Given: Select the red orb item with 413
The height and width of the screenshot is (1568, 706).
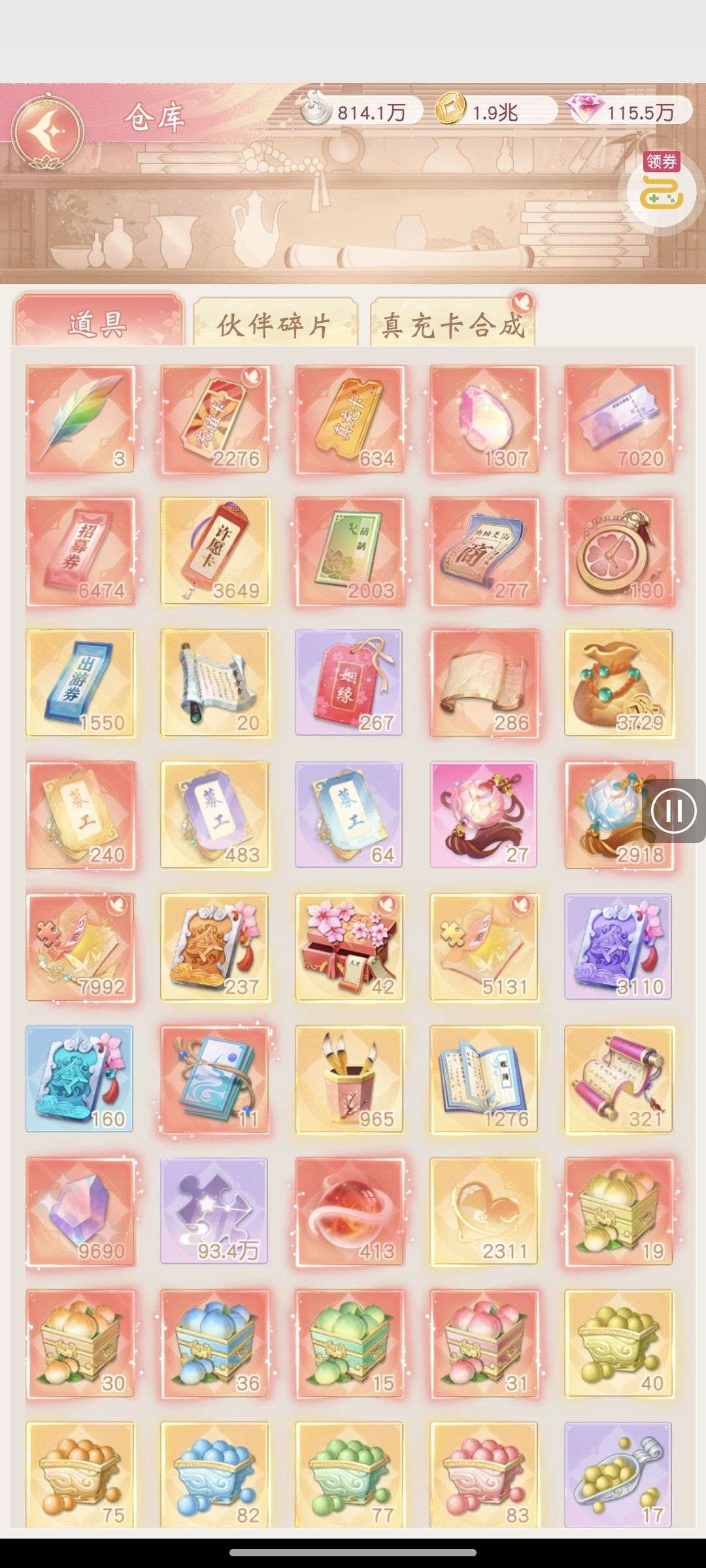Looking at the screenshot, I should [x=349, y=1211].
